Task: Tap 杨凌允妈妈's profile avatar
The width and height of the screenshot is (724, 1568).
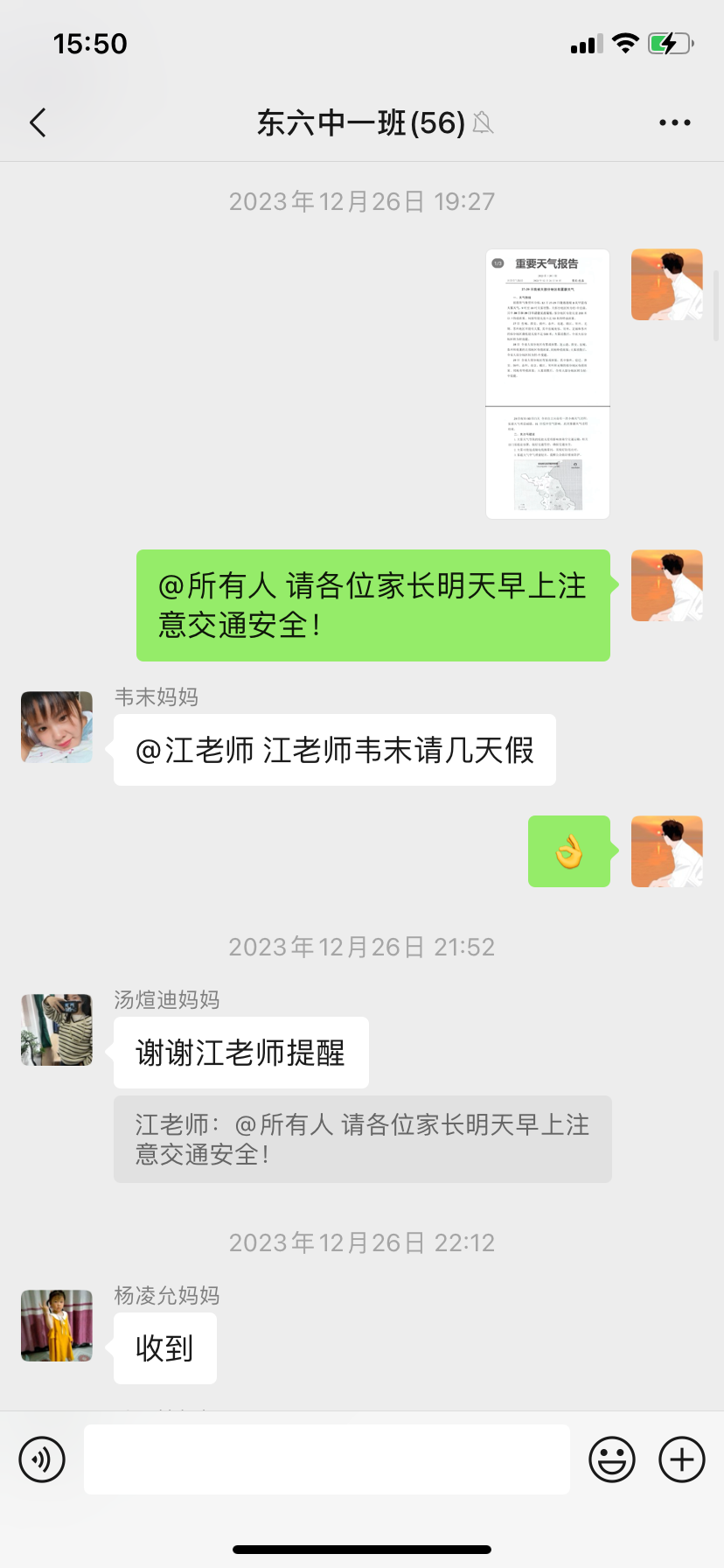Action: (x=57, y=1326)
